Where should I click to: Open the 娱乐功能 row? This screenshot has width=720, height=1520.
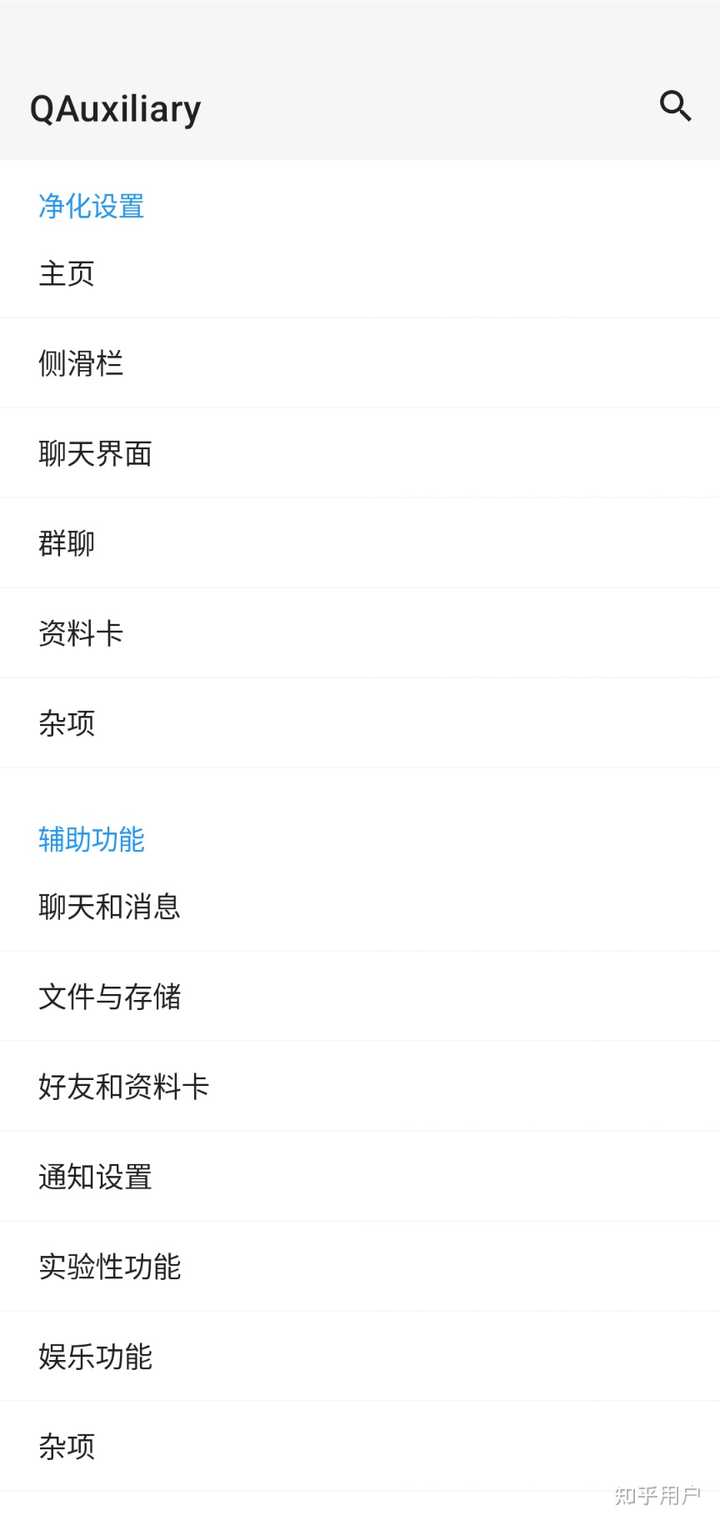(x=95, y=1357)
